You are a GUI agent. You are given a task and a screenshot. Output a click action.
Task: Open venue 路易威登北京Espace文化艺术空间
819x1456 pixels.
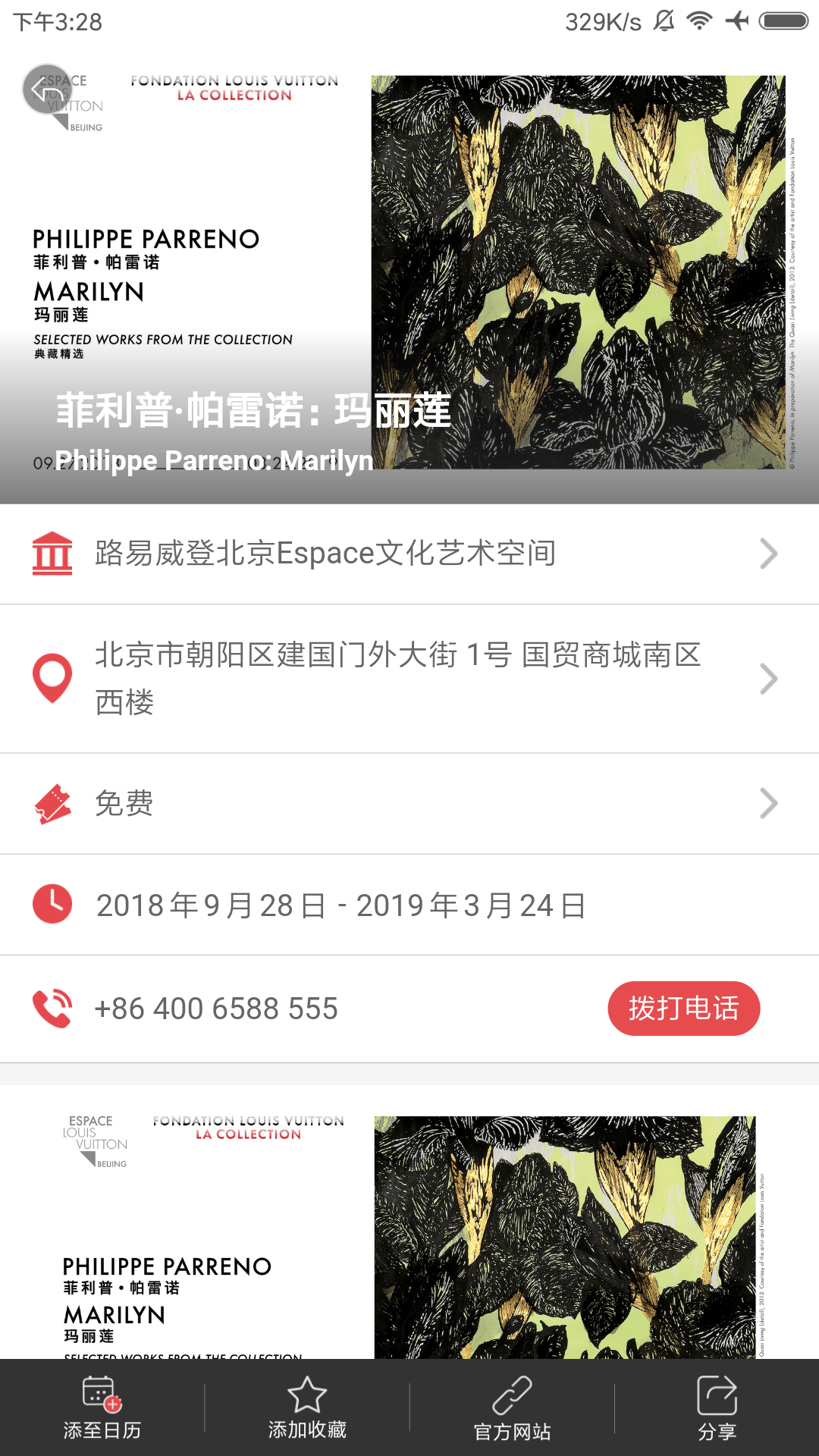(x=409, y=554)
